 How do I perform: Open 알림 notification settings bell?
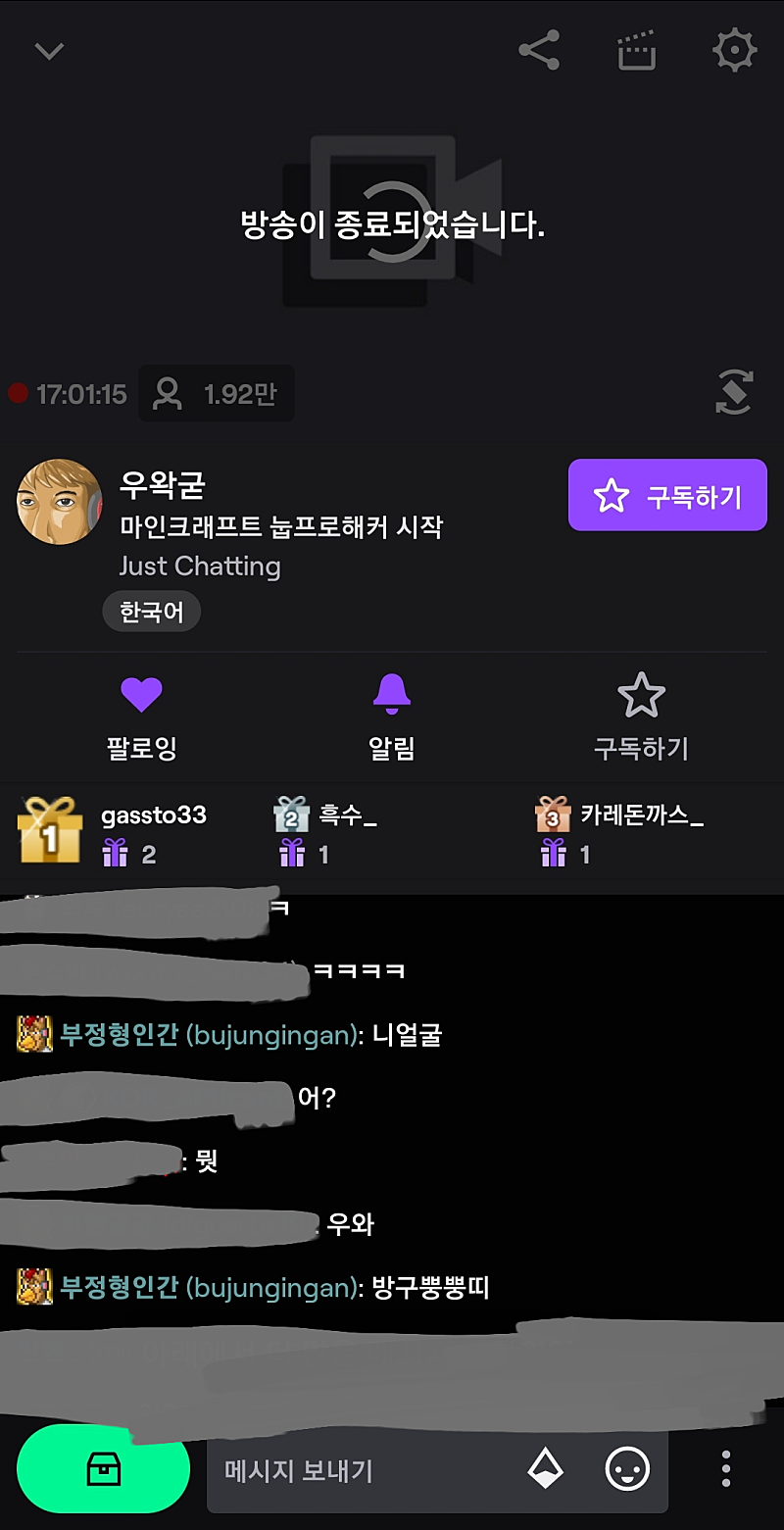click(x=392, y=717)
